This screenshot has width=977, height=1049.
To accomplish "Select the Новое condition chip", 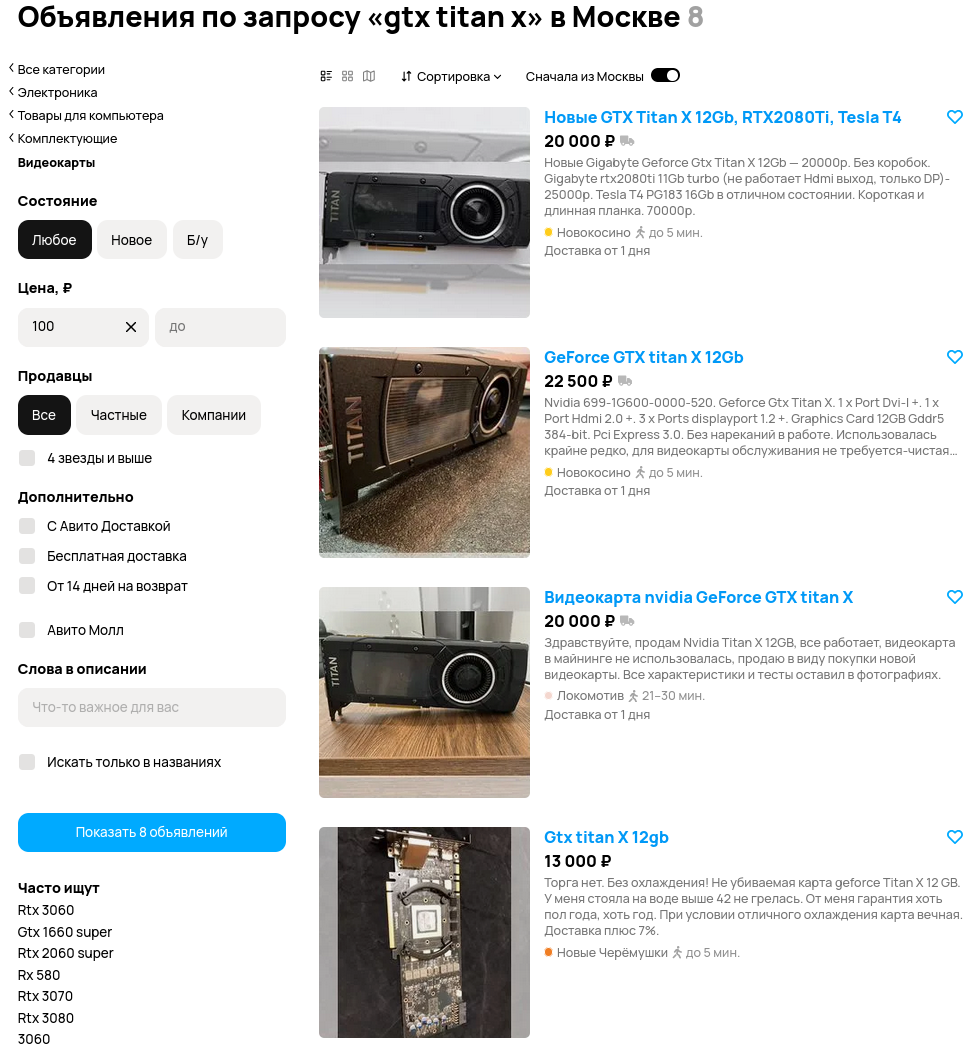I will (131, 240).
